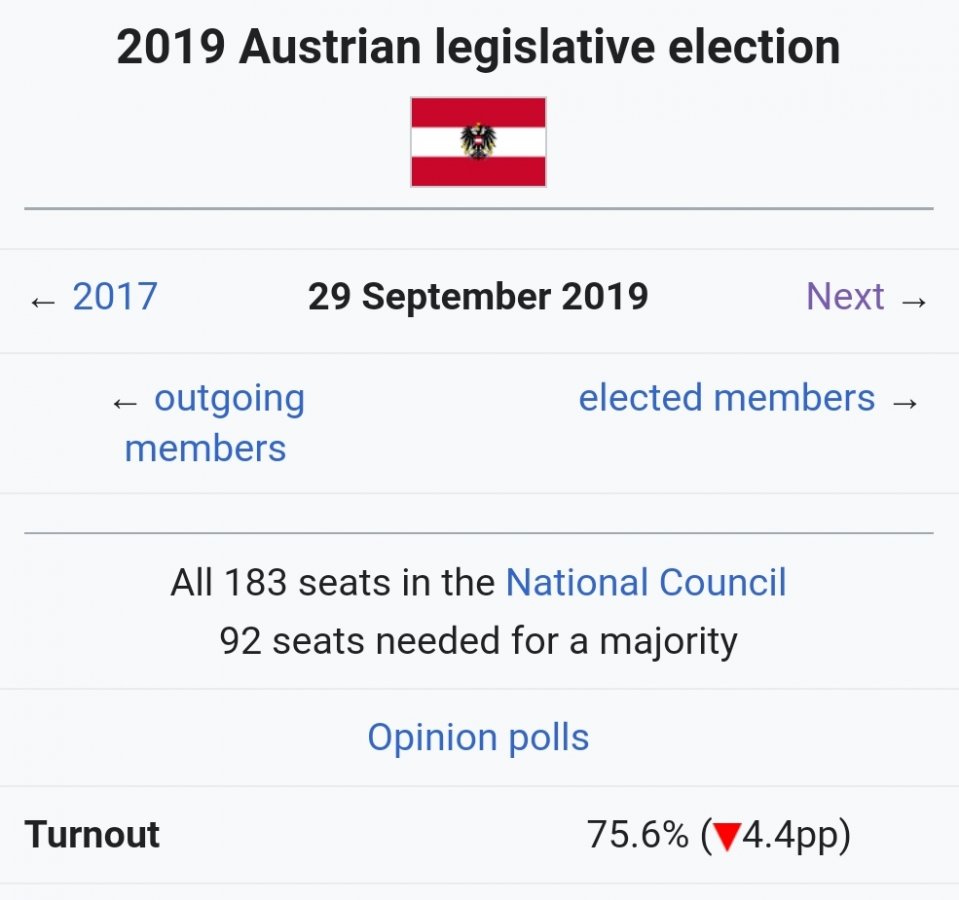Open the 2017 election link

coord(114,297)
